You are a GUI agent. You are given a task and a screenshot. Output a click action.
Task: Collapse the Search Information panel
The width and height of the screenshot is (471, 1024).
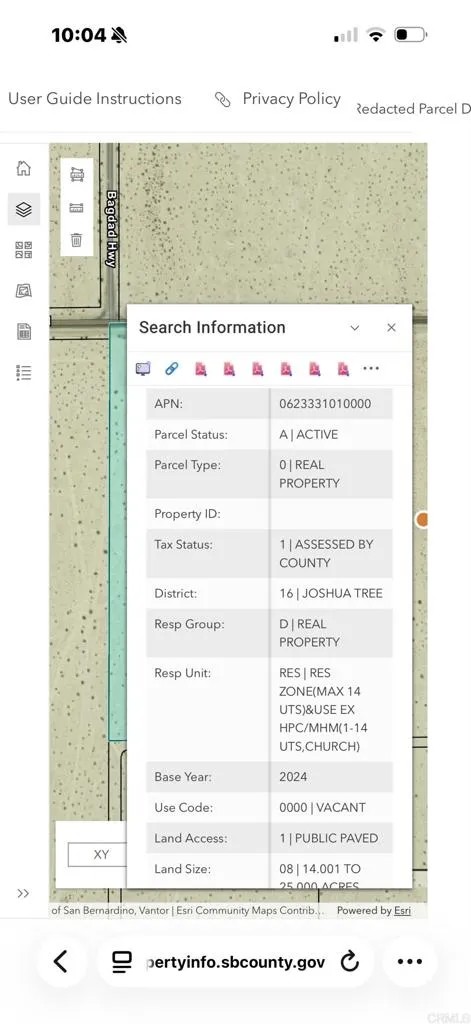[355, 328]
